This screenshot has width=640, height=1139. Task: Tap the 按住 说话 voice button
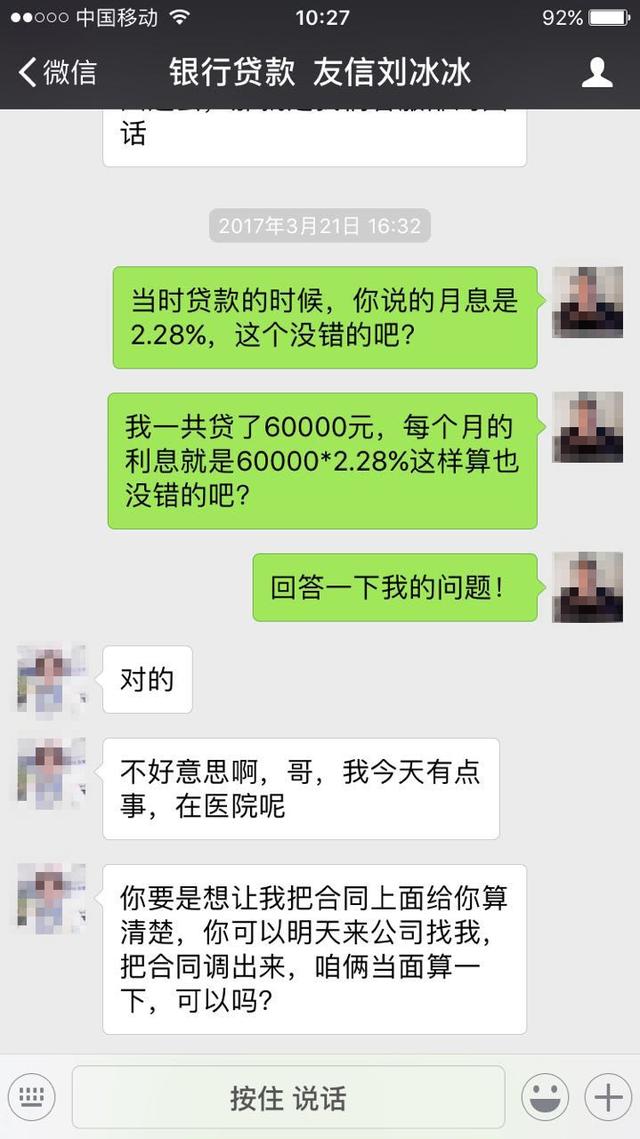pyautogui.click(x=288, y=1097)
